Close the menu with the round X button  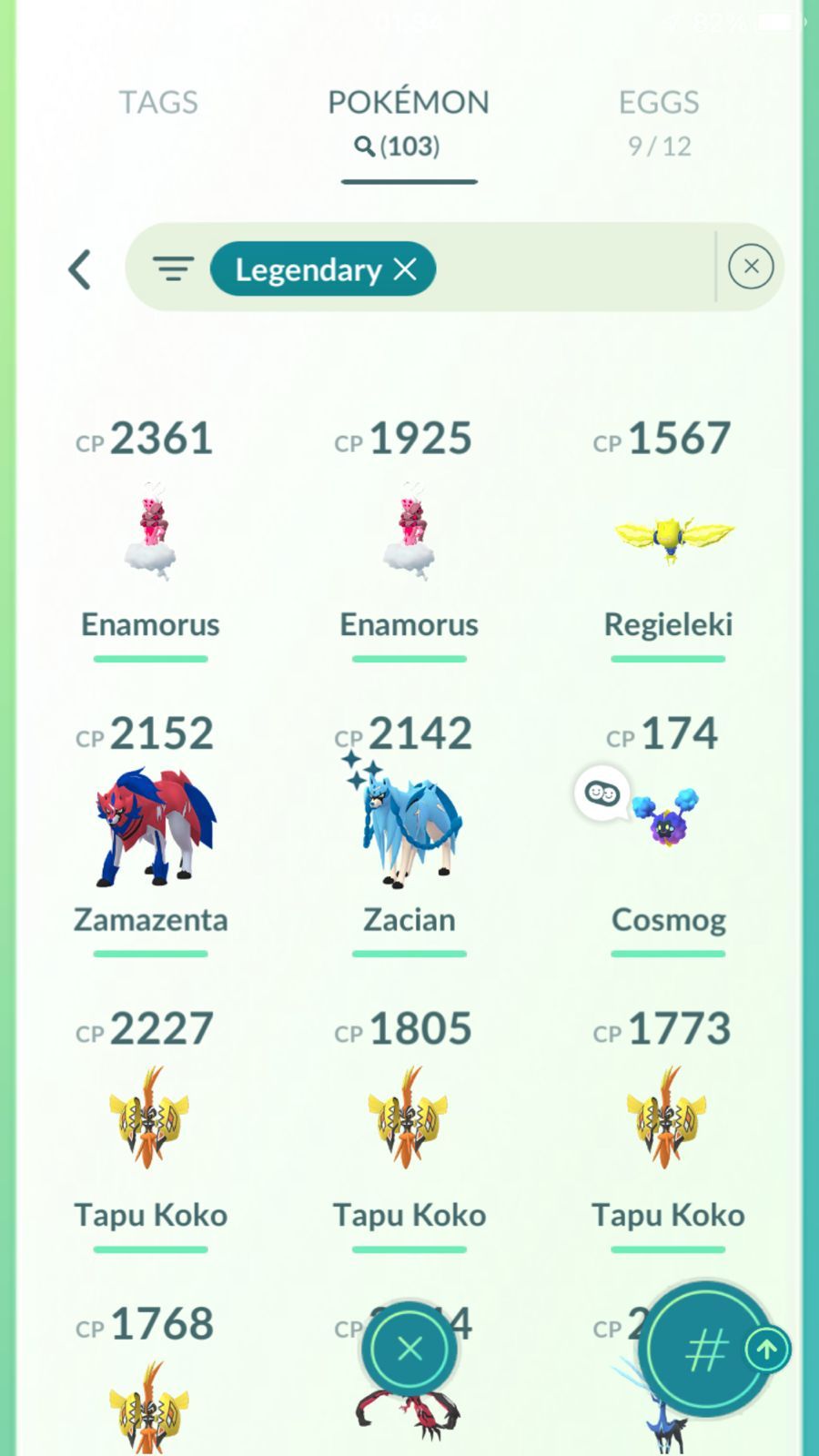pyautogui.click(x=409, y=1349)
